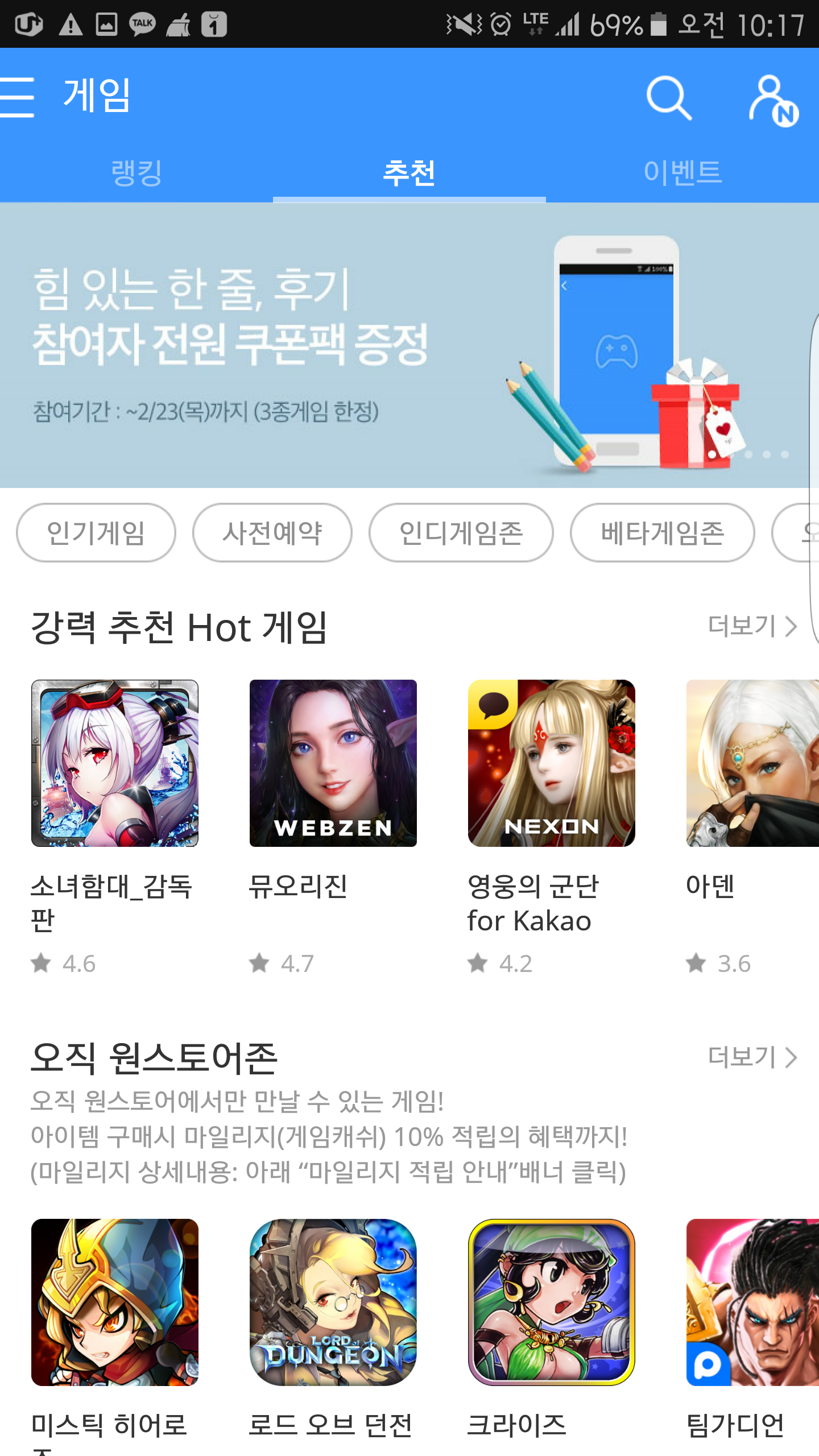Open the 크라이즈 game
819x1456 pixels.
coord(552,1302)
